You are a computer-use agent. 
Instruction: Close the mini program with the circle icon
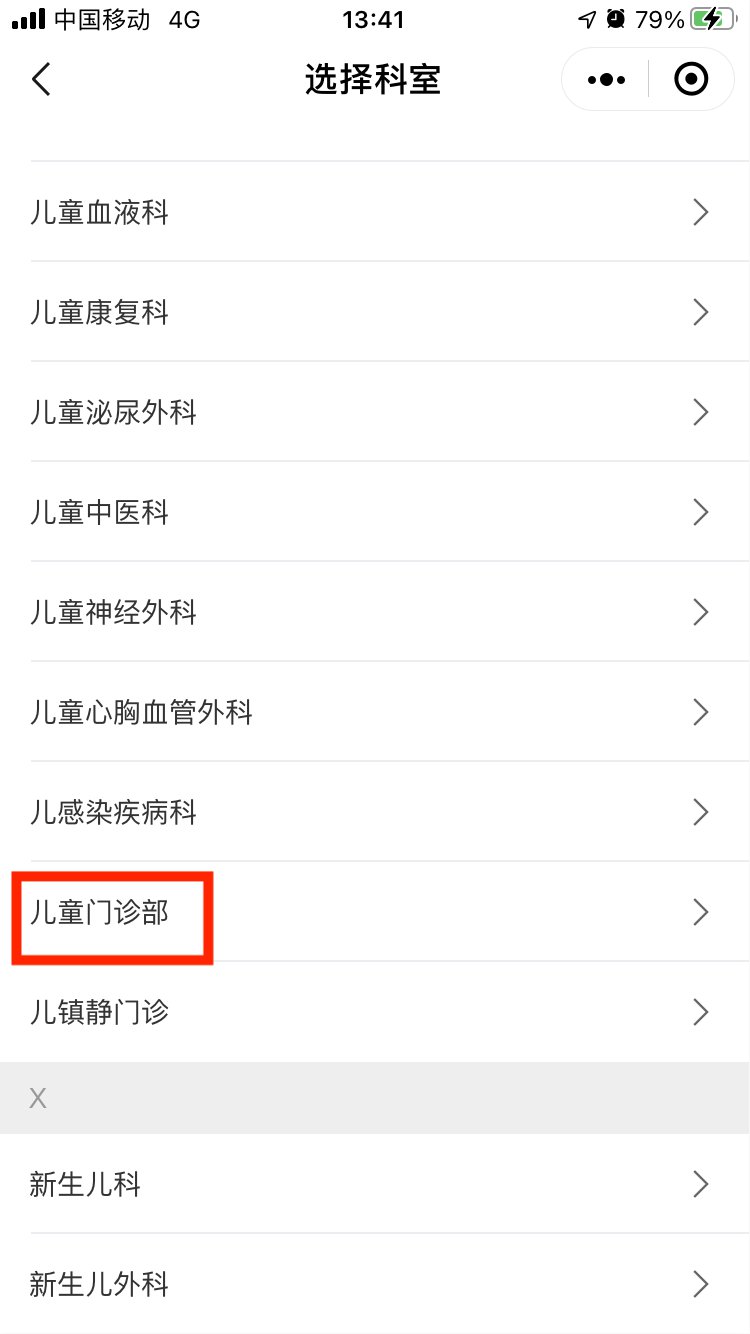coord(691,79)
